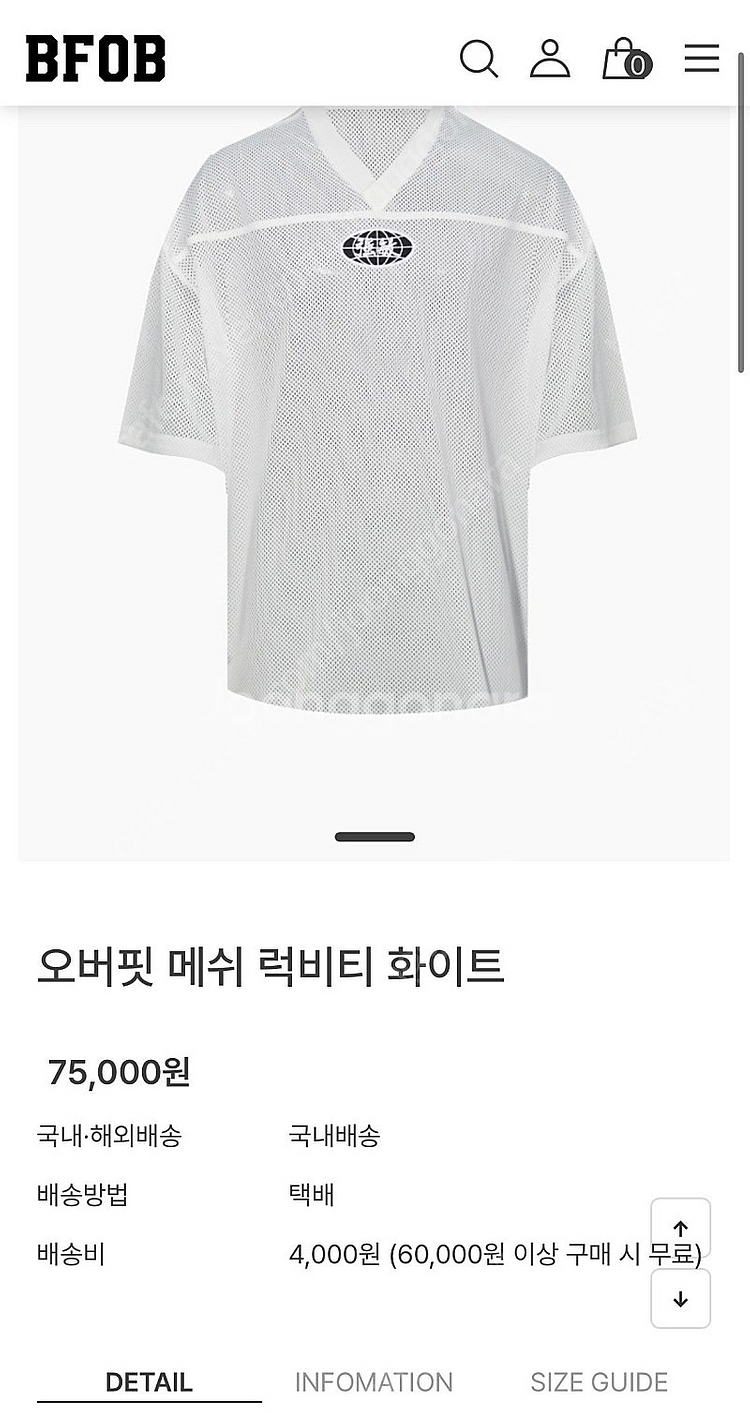Tap the scroll-to-bottom arrow button

681,1298
